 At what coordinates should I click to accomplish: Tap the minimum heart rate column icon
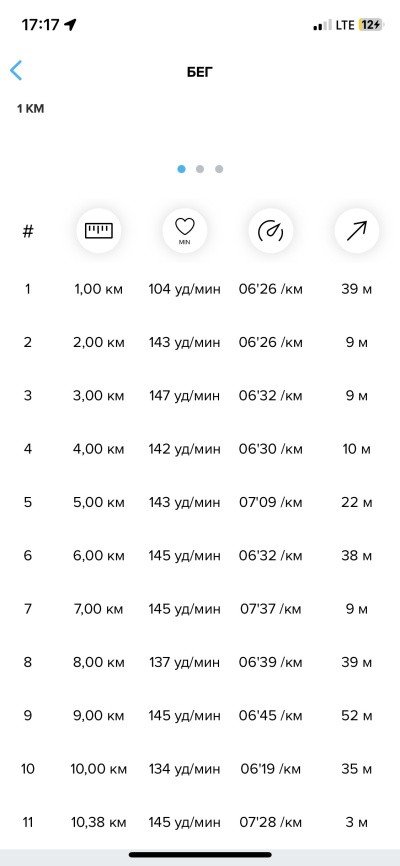(x=185, y=230)
